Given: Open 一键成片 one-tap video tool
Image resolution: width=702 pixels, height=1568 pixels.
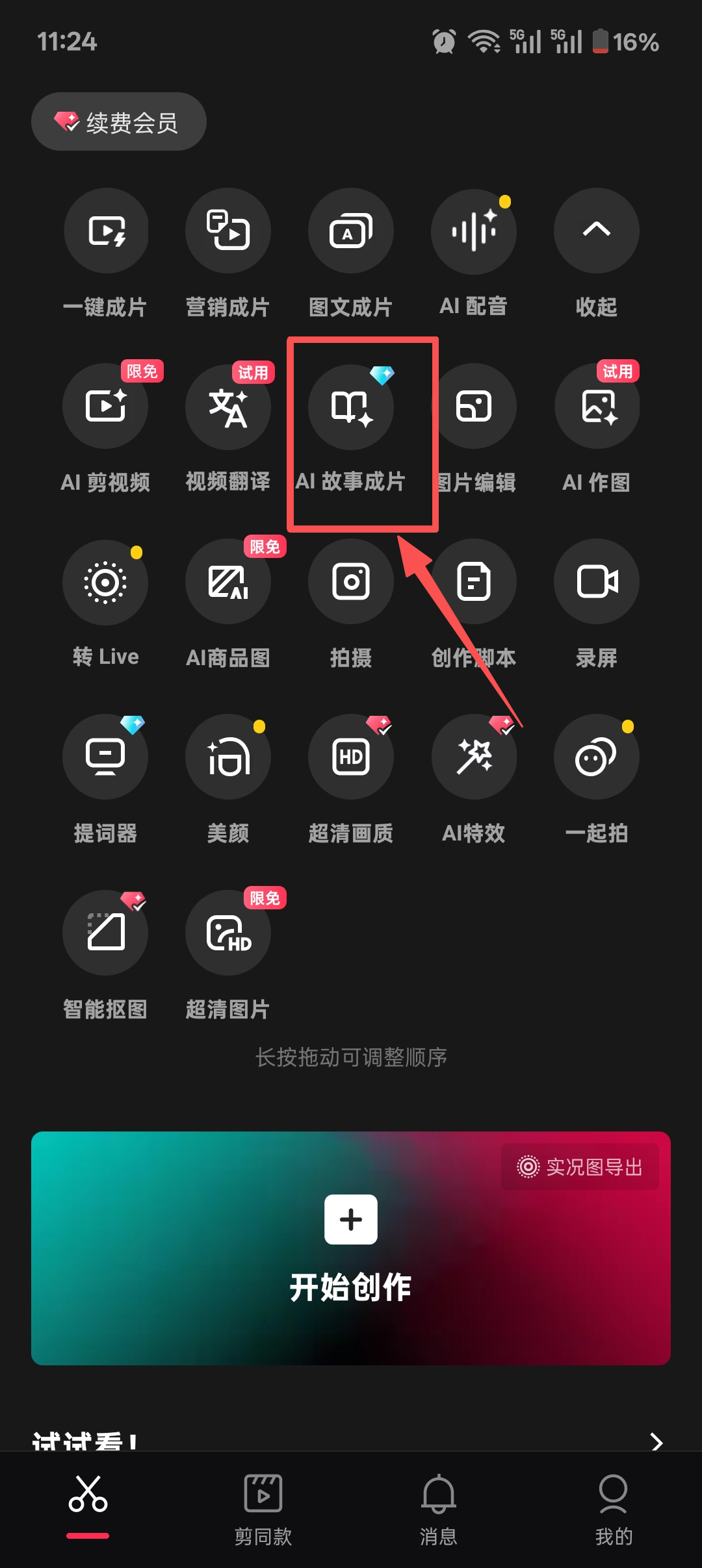Looking at the screenshot, I should pos(105,231).
